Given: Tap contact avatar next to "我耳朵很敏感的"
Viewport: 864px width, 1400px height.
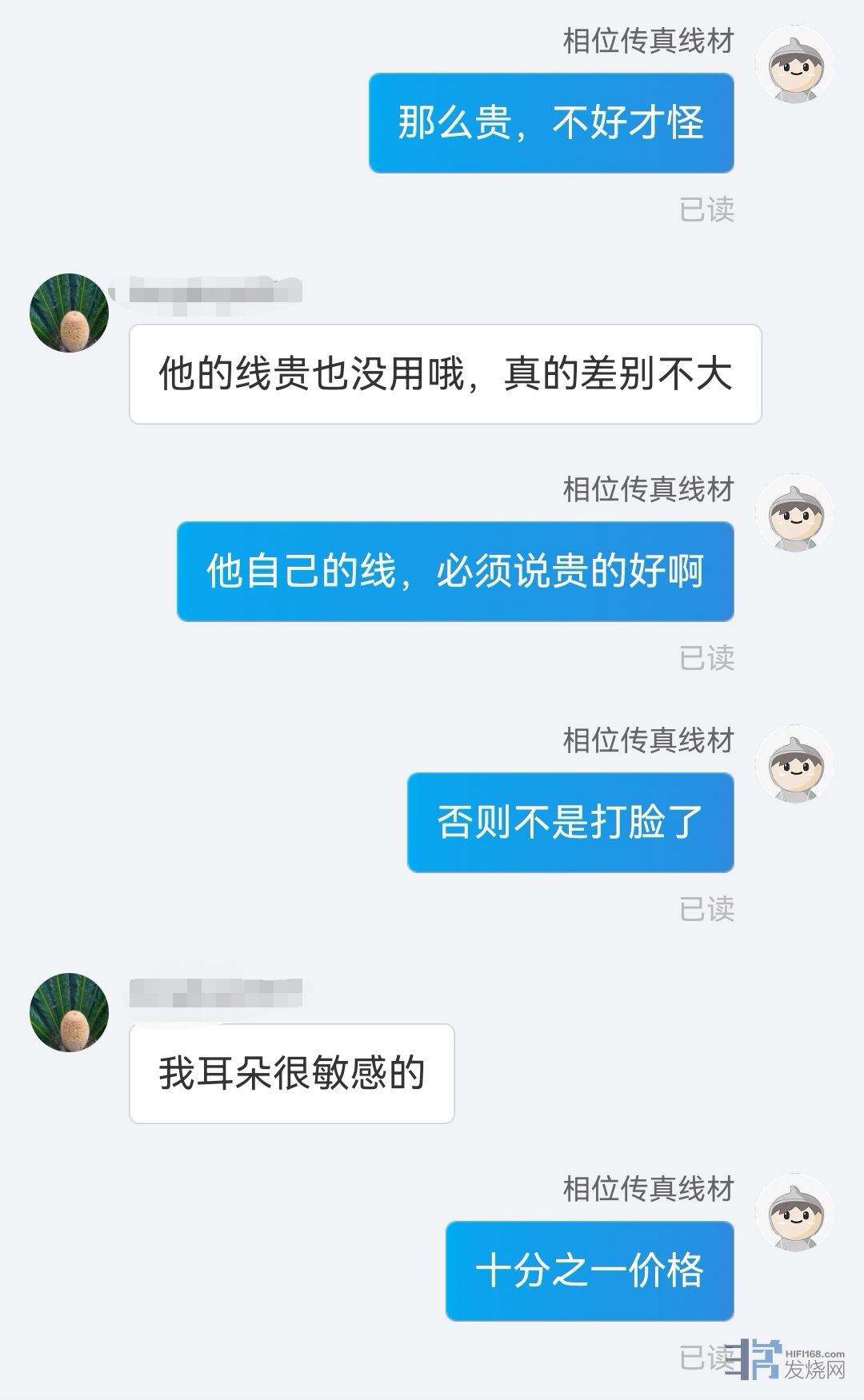Looking at the screenshot, I should (x=69, y=1012).
